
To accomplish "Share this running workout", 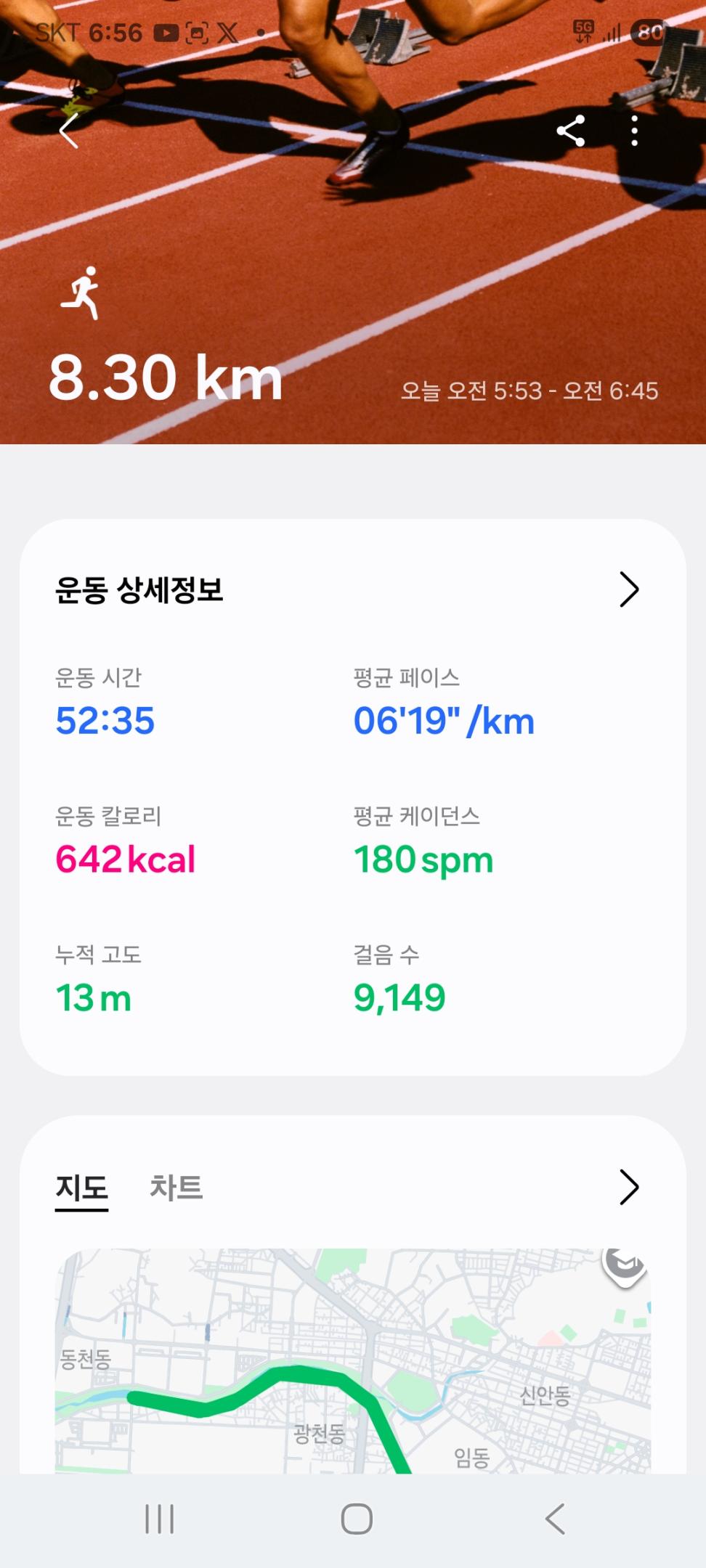I will (x=571, y=131).
